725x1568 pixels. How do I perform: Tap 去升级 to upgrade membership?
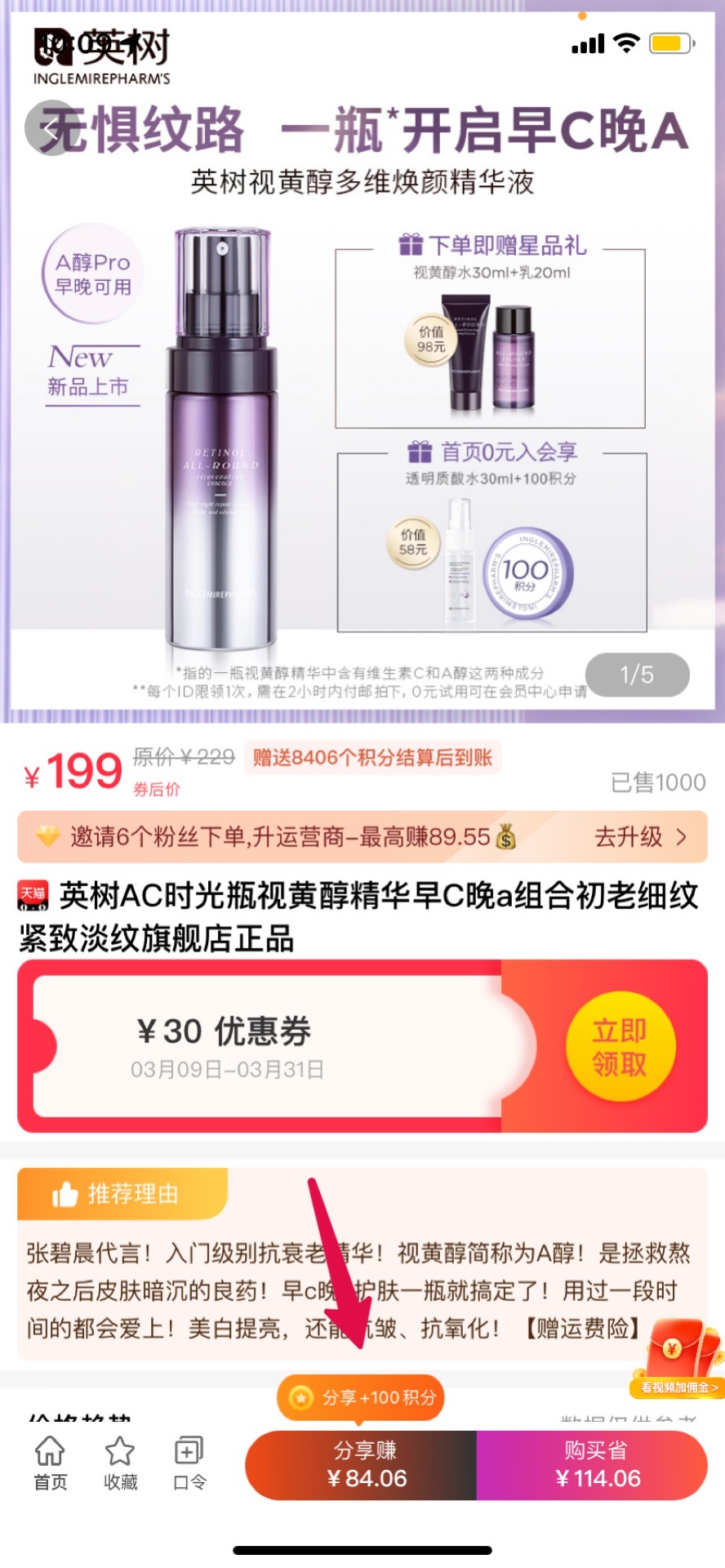tap(639, 837)
